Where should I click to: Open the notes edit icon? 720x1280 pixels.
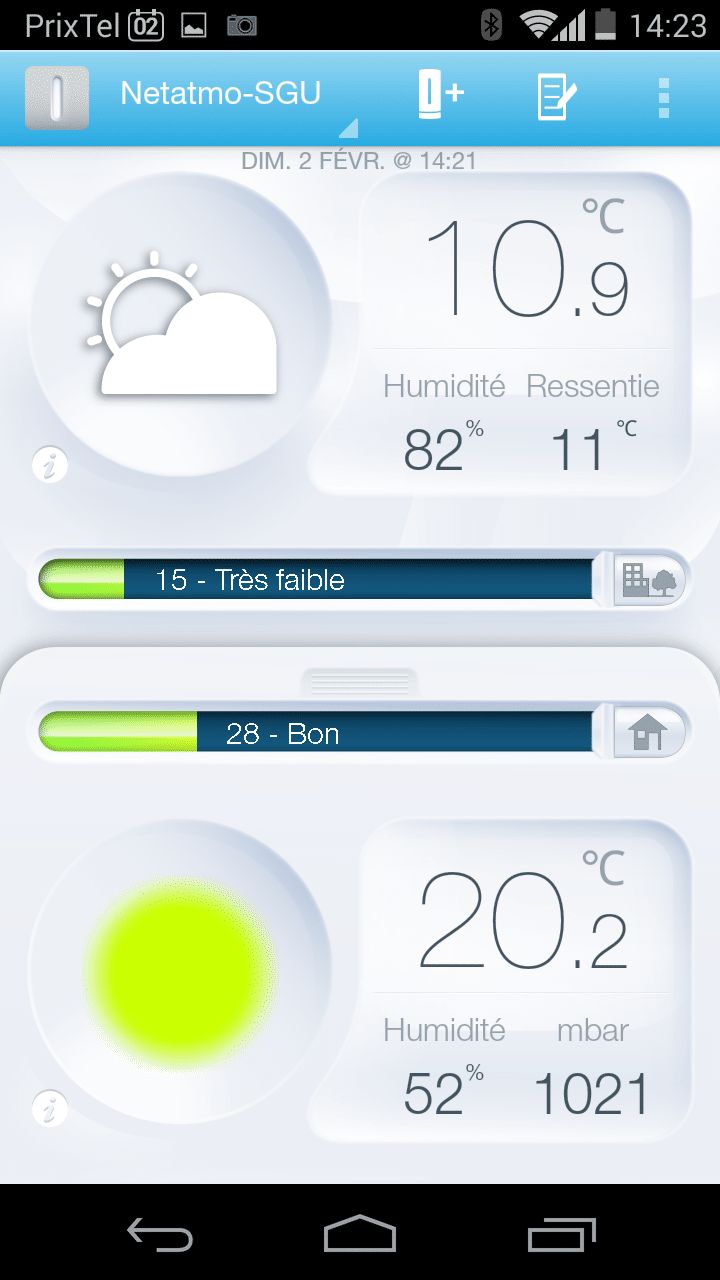[557, 97]
